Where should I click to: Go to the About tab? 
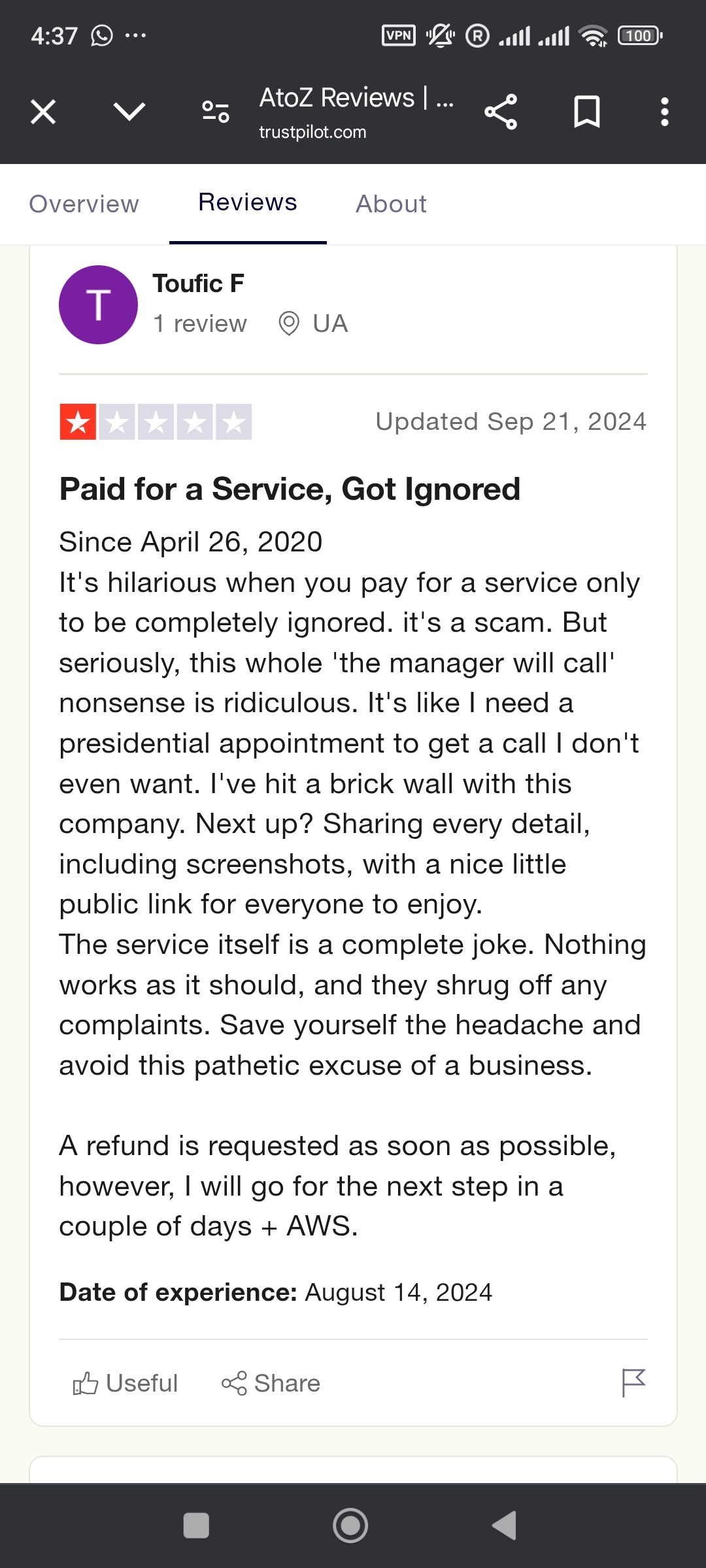click(x=391, y=204)
